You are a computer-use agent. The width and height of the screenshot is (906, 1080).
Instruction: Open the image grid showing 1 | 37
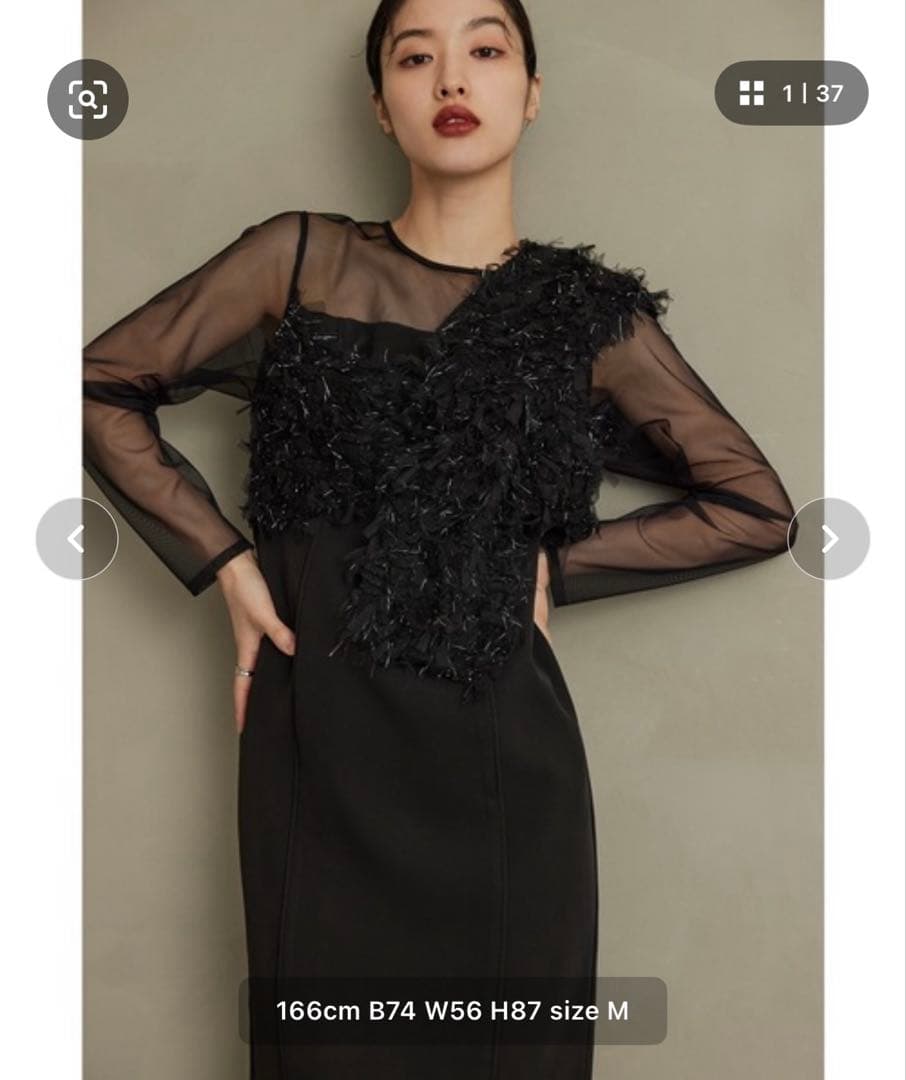791,93
